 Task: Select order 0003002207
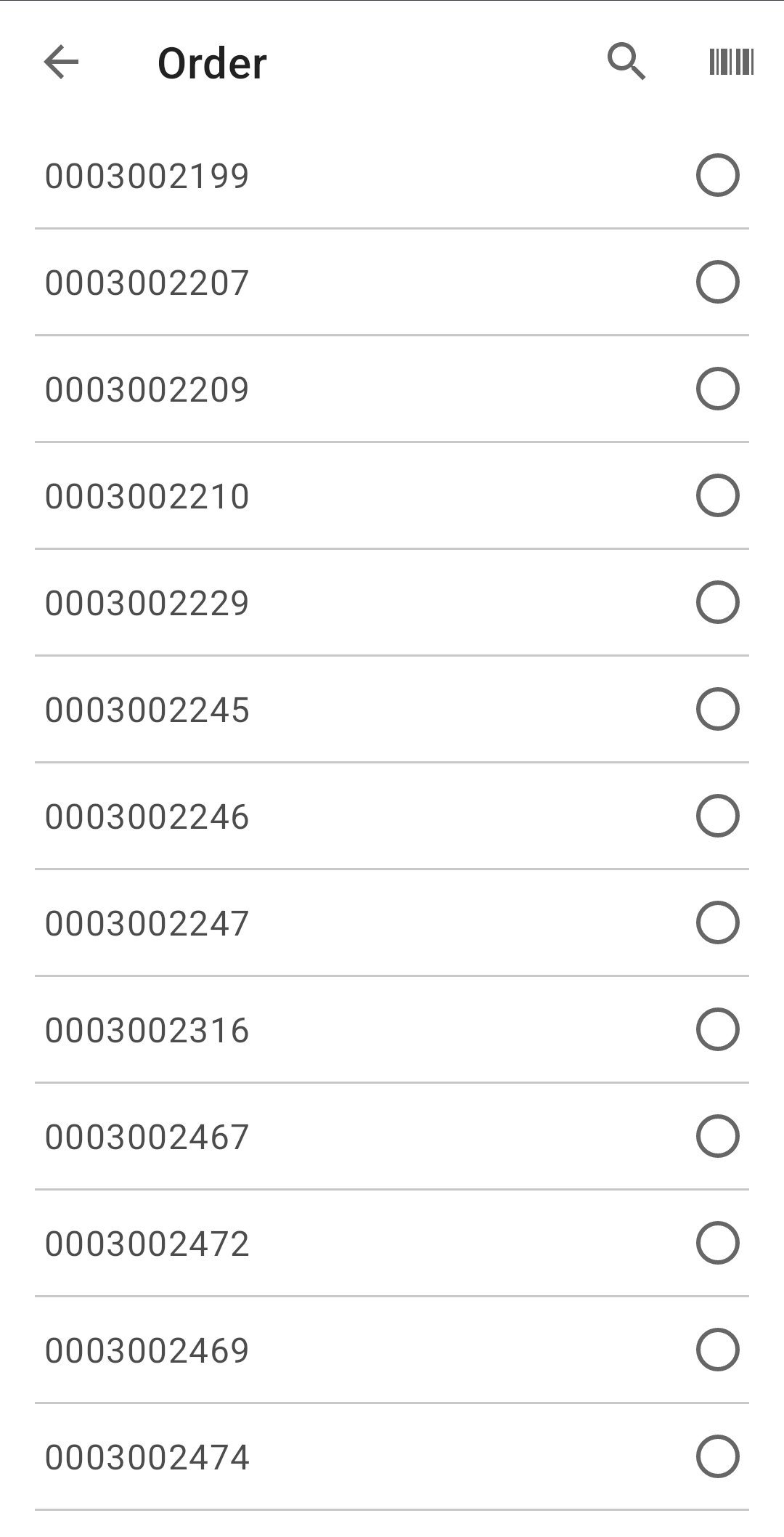tap(392, 282)
